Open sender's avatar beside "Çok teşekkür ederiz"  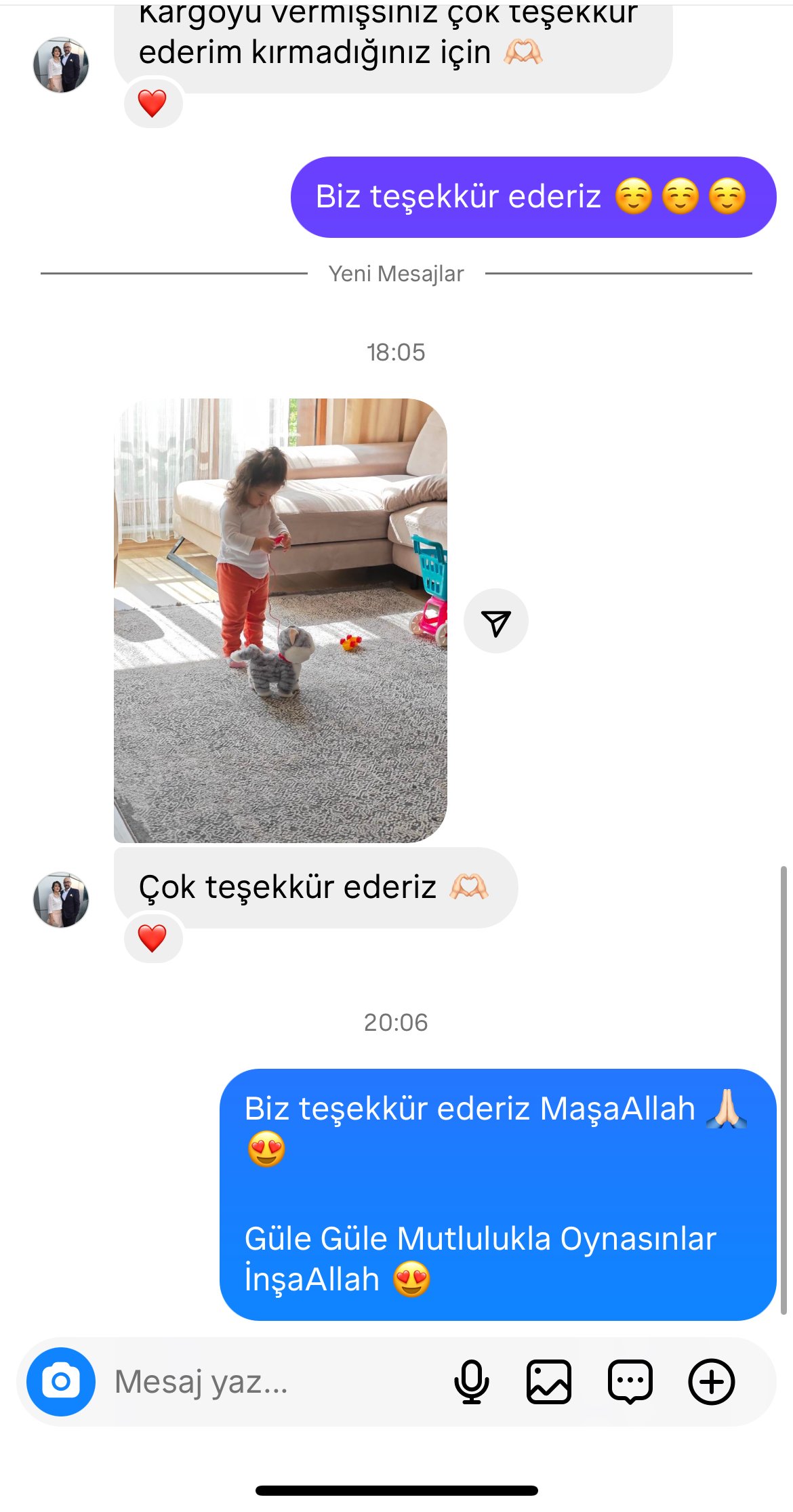(x=61, y=900)
